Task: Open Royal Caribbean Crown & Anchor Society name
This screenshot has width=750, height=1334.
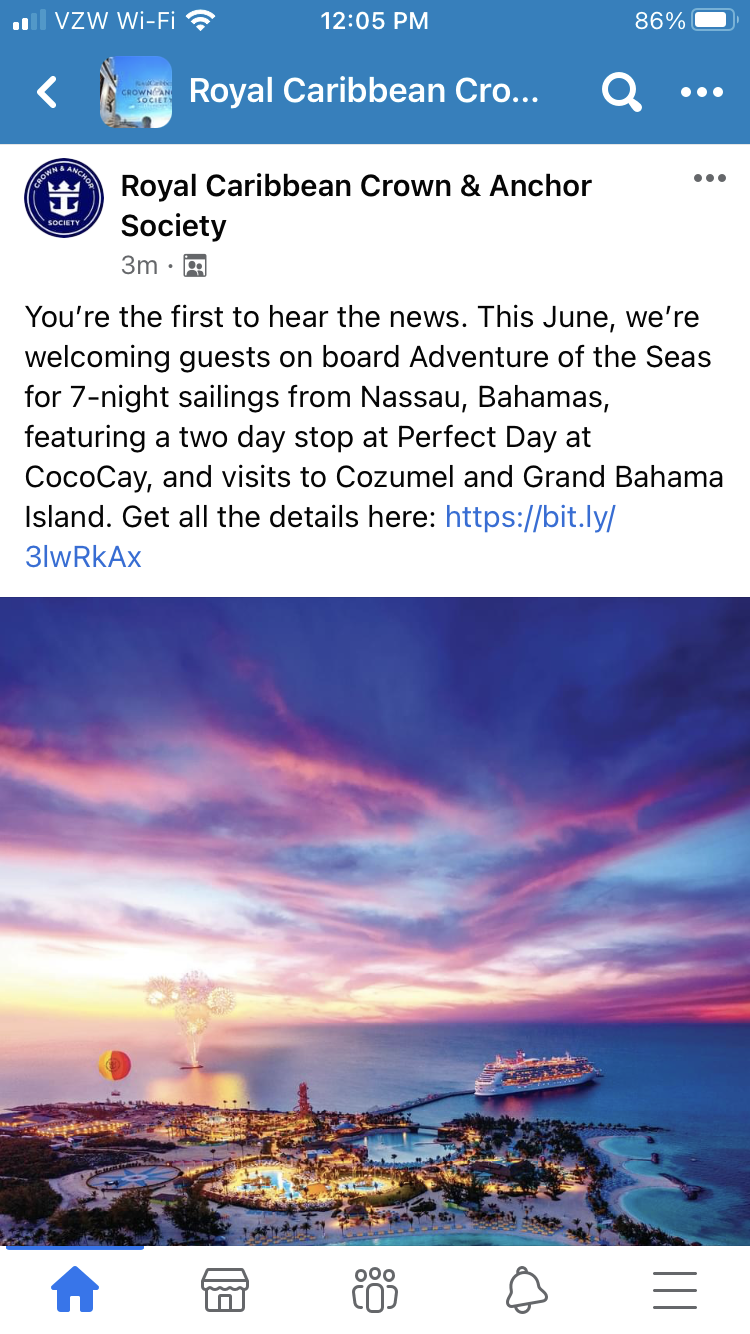Action: pos(356,206)
